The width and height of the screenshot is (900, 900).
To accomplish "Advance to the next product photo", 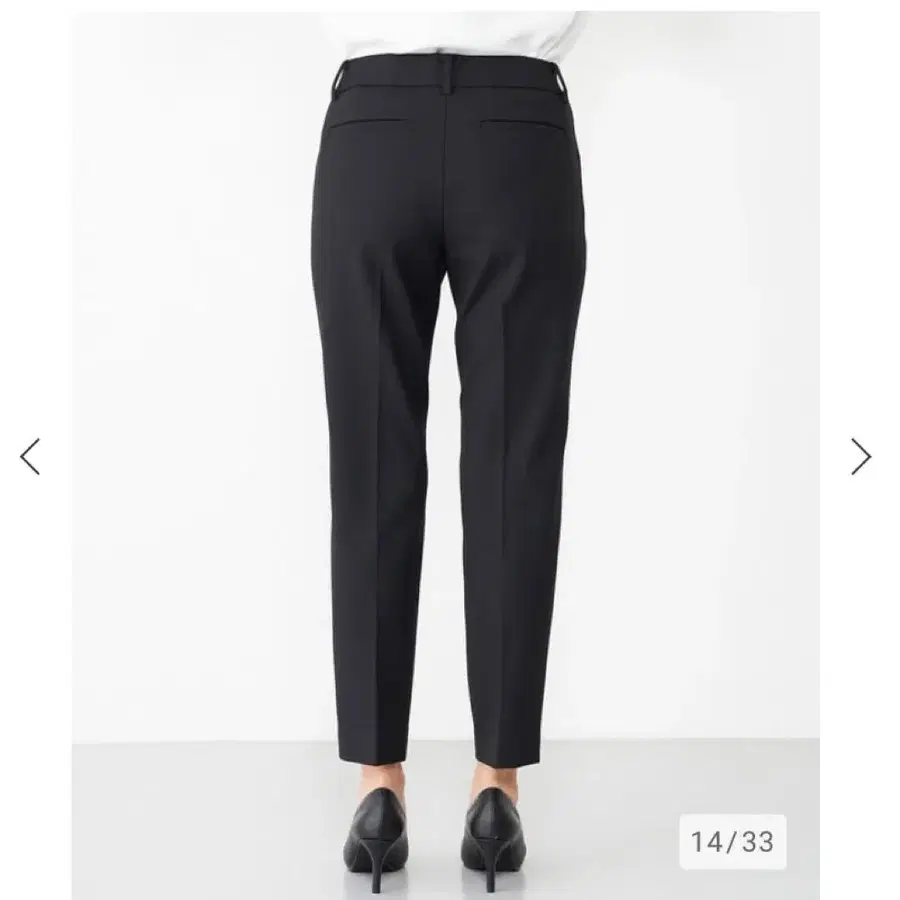I will (861, 457).
